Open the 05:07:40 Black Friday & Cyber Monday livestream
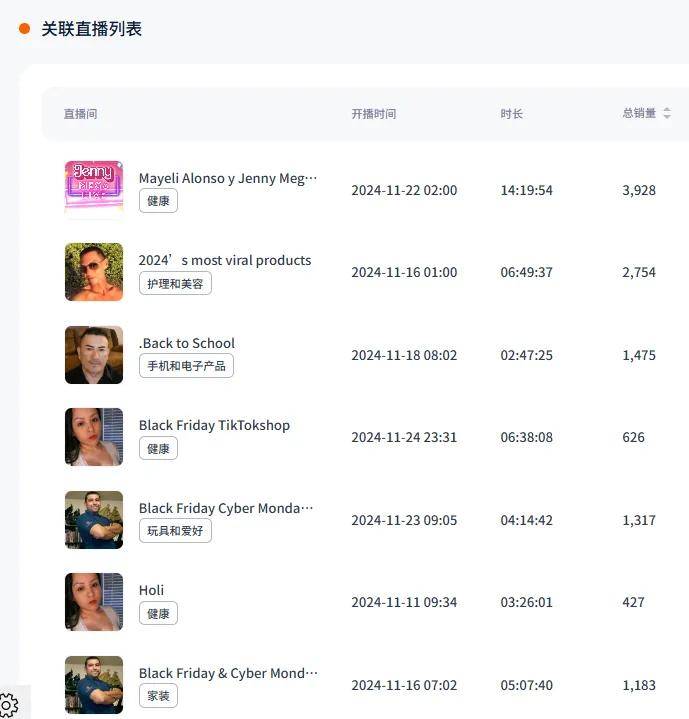The image size is (689, 719). pyautogui.click(x=227, y=673)
